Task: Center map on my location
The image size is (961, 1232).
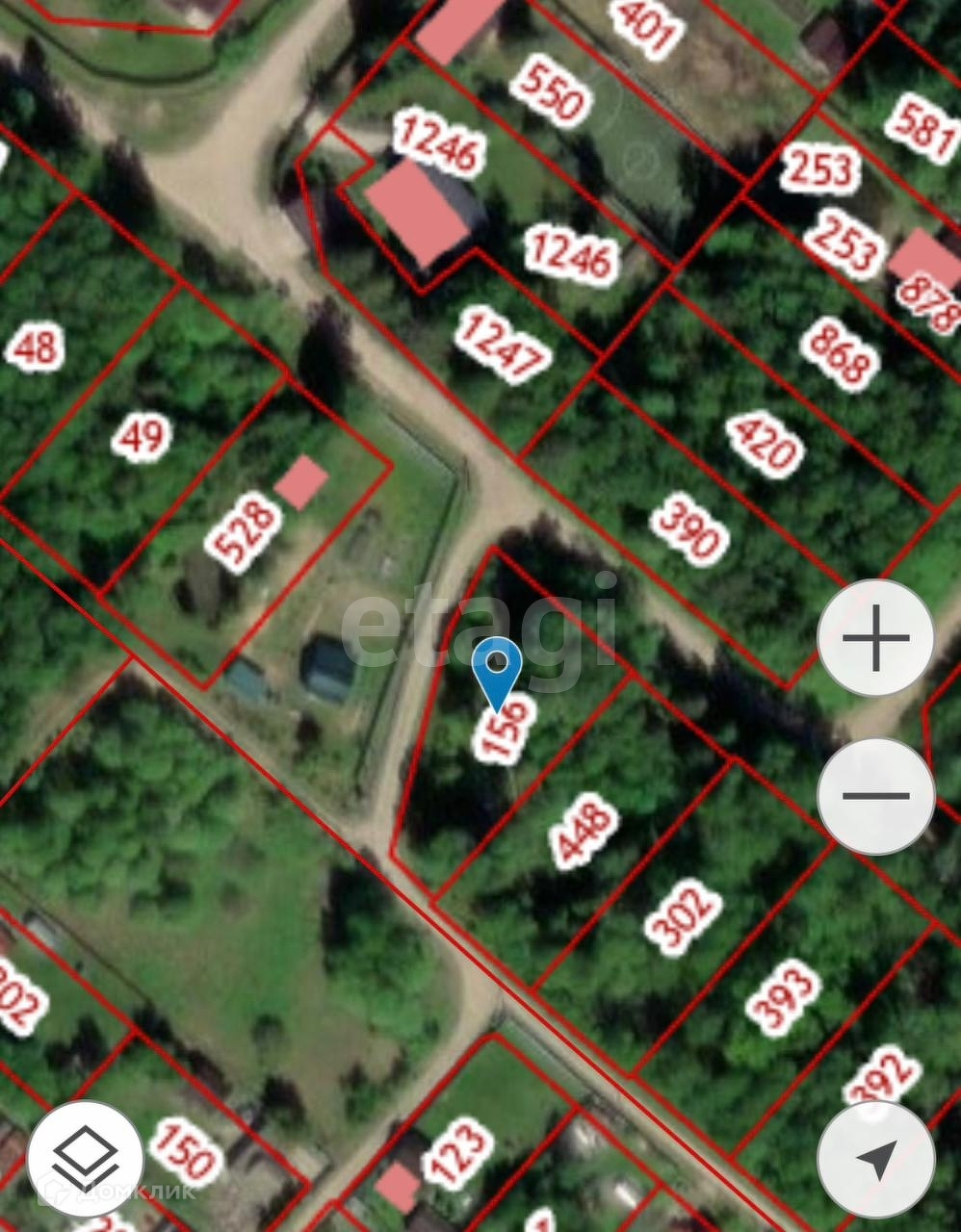Action: click(x=875, y=1160)
